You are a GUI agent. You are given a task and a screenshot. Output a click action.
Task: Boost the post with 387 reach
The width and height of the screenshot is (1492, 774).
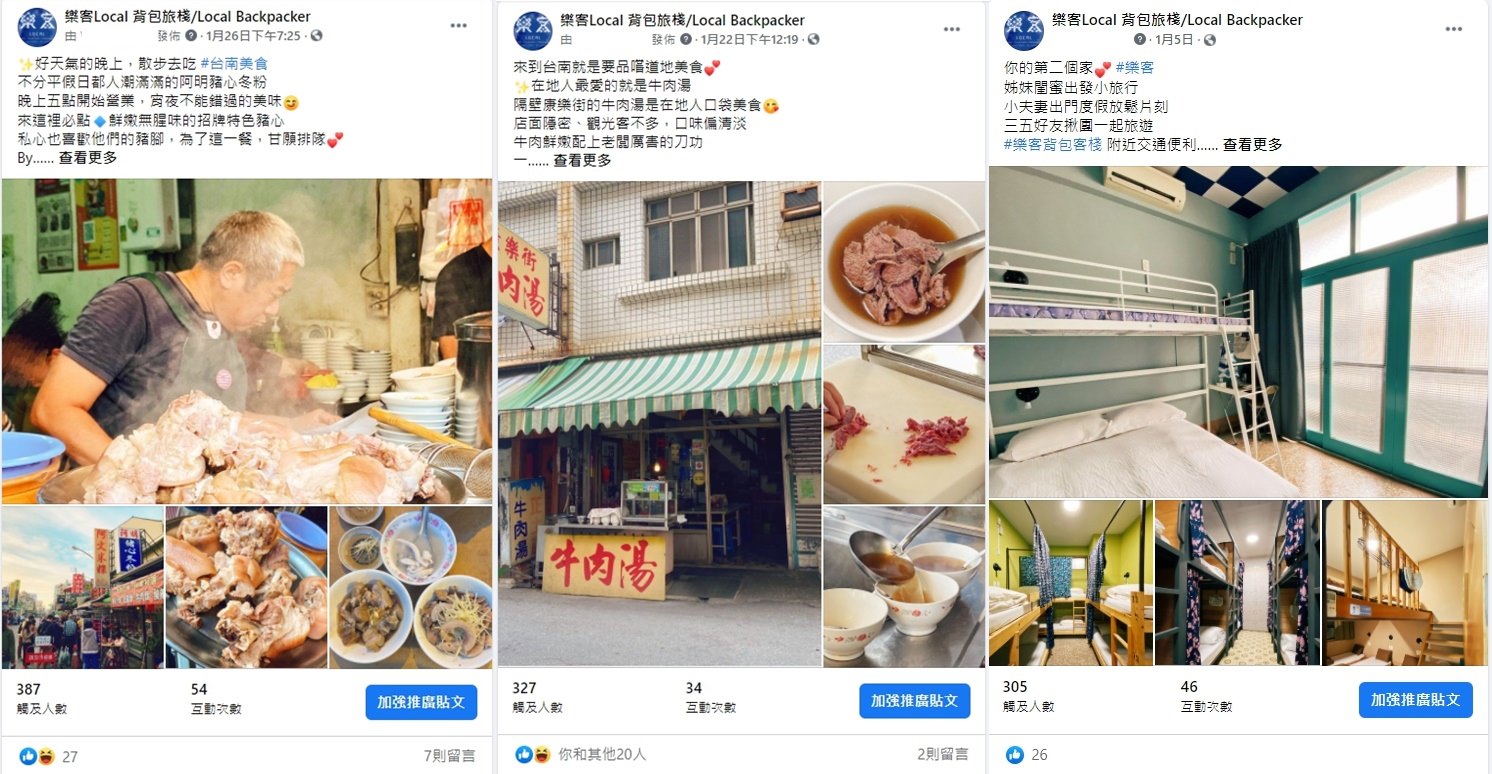click(421, 701)
